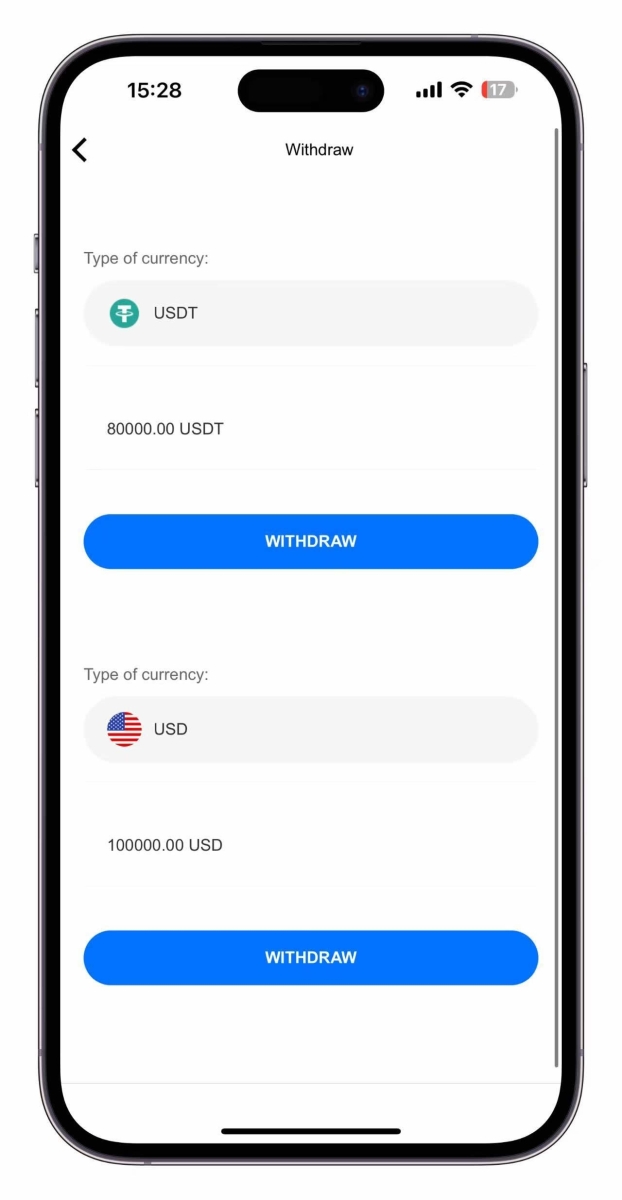Withdraw the USD balance

(310, 957)
